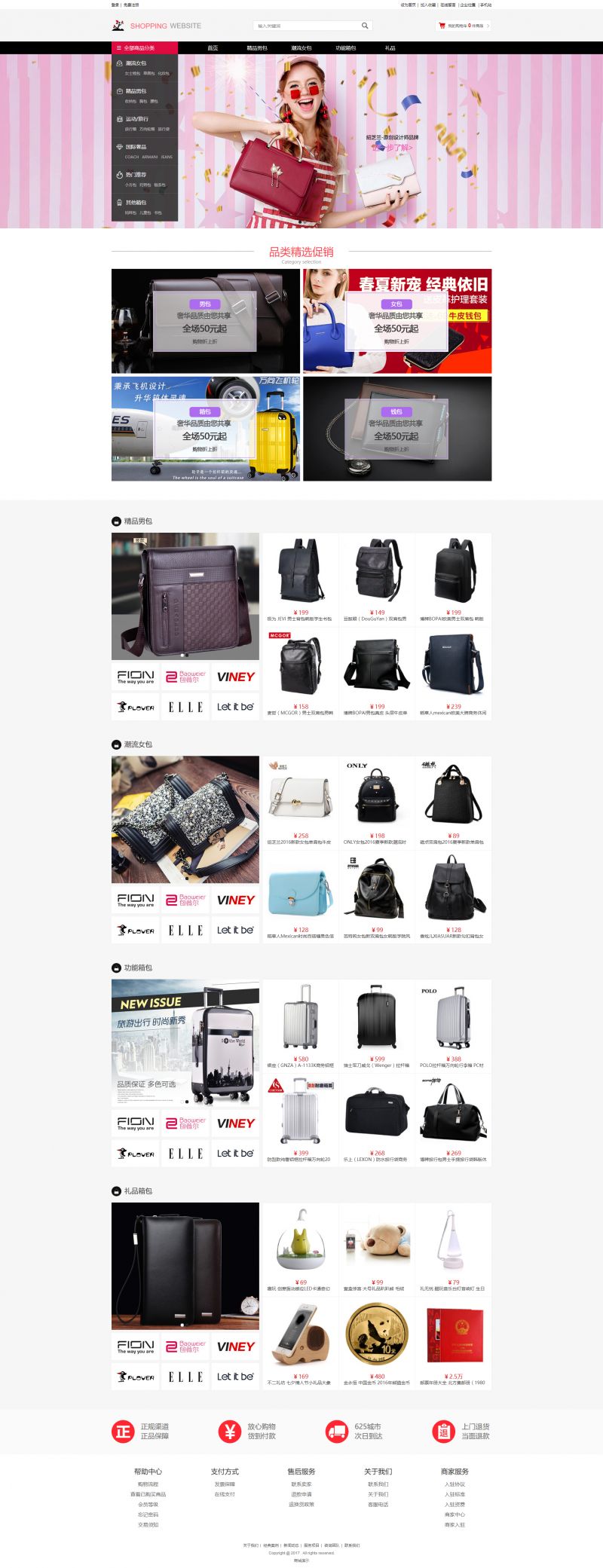The width and height of the screenshot is (603, 1568).
Task: Switch to 精品男包 nav tab
Action: coord(257,47)
